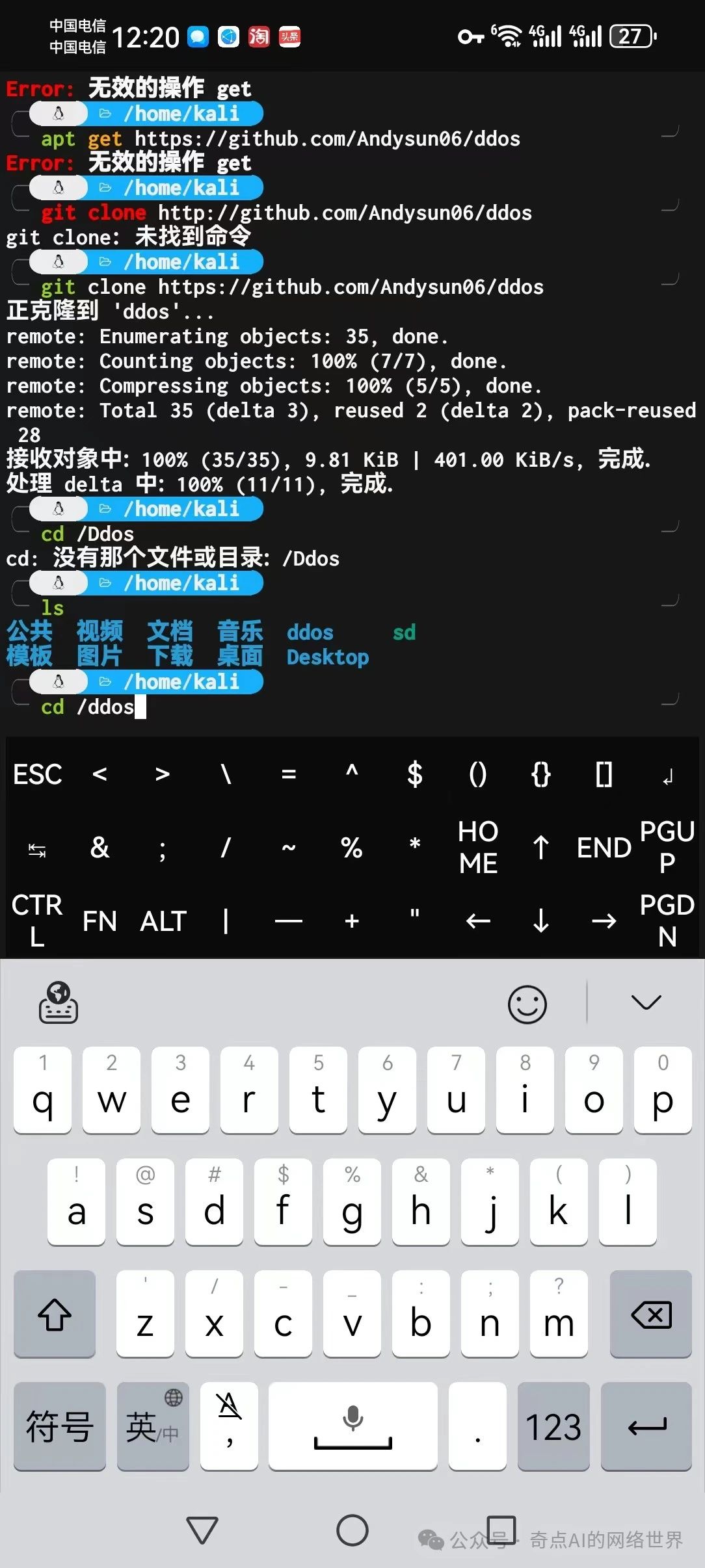Insert a forward slash from the extra keys
The height and width of the screenshot is (1568, 705).
point(226,847)
